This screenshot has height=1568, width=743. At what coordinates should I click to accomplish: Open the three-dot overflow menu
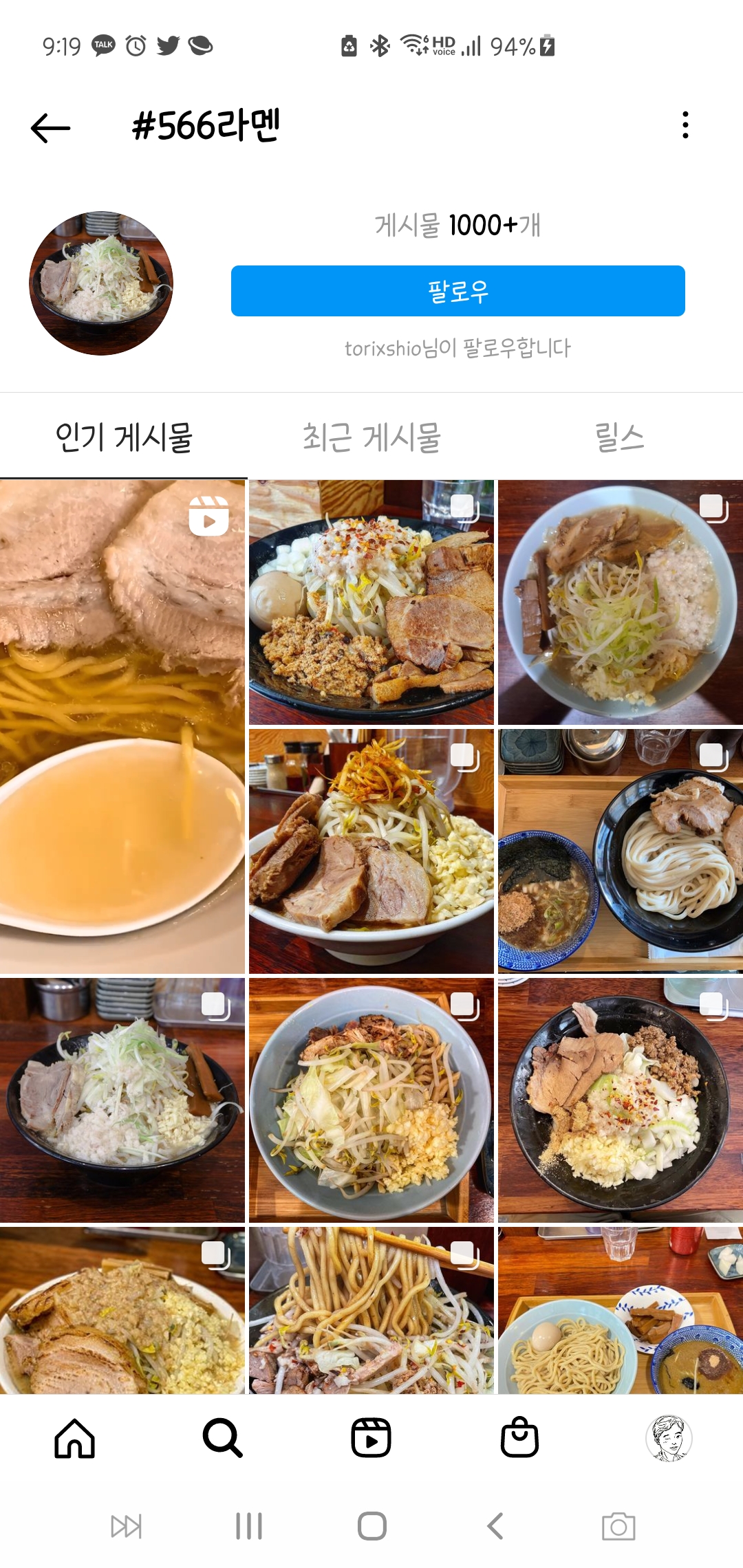pyautogui.click(x=685, y=125)
